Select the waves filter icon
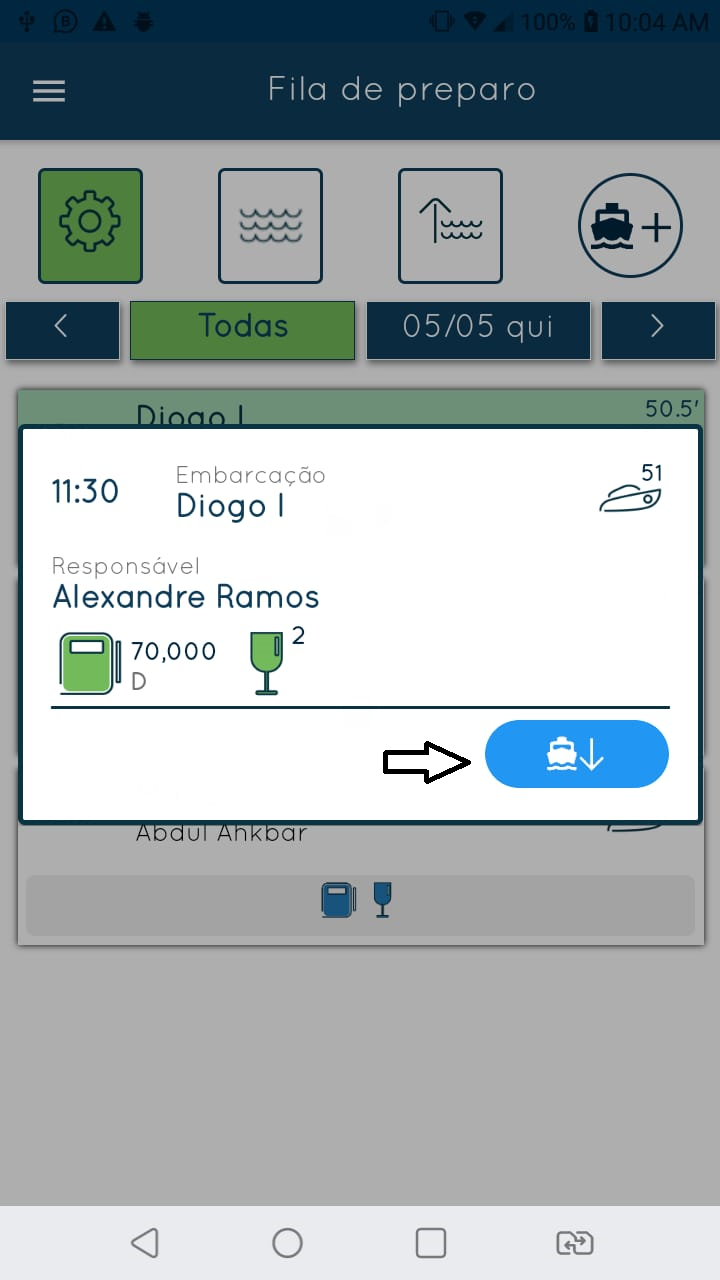 click(x=270, y=225)
